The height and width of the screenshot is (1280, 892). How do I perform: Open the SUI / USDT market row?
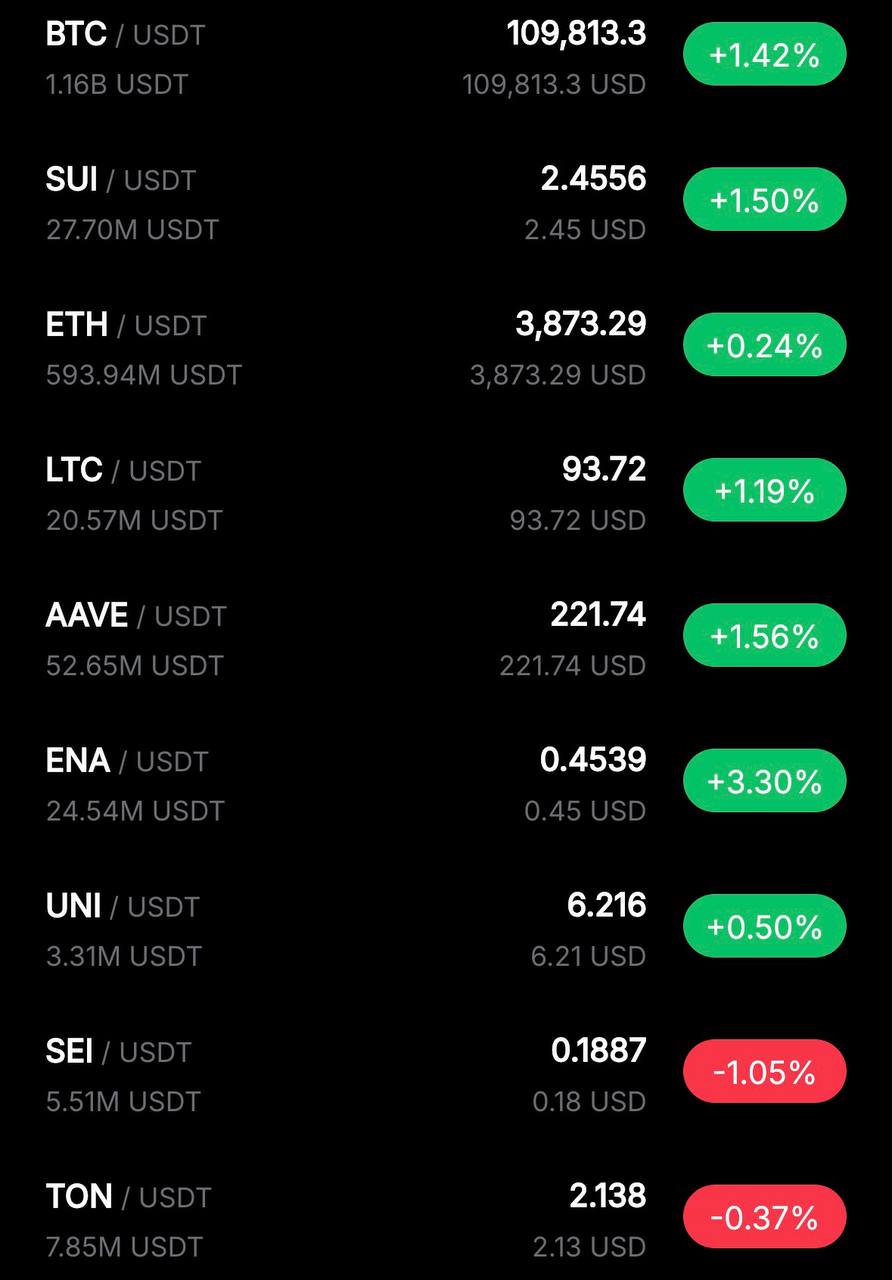(121, 181)
